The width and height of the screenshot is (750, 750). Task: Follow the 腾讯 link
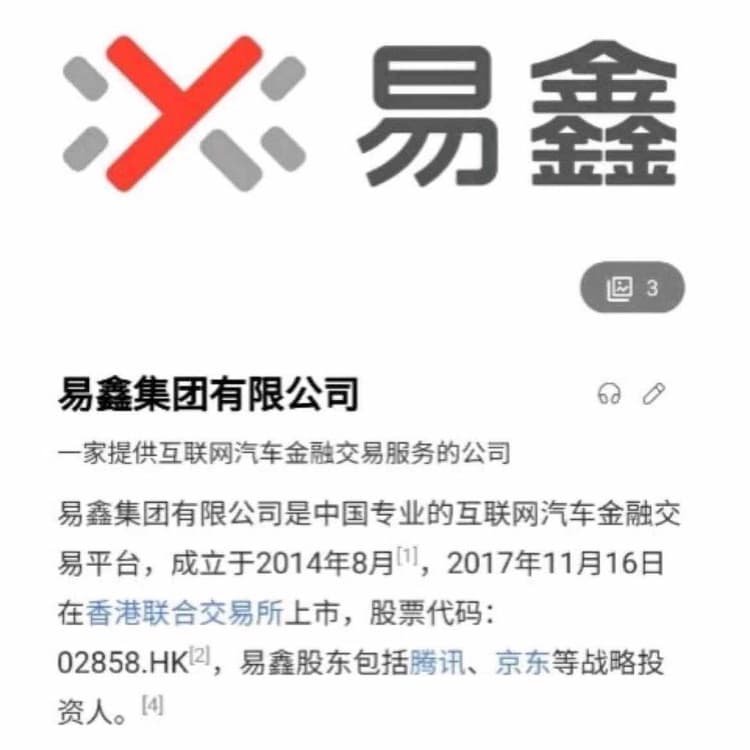coord(437,662)
